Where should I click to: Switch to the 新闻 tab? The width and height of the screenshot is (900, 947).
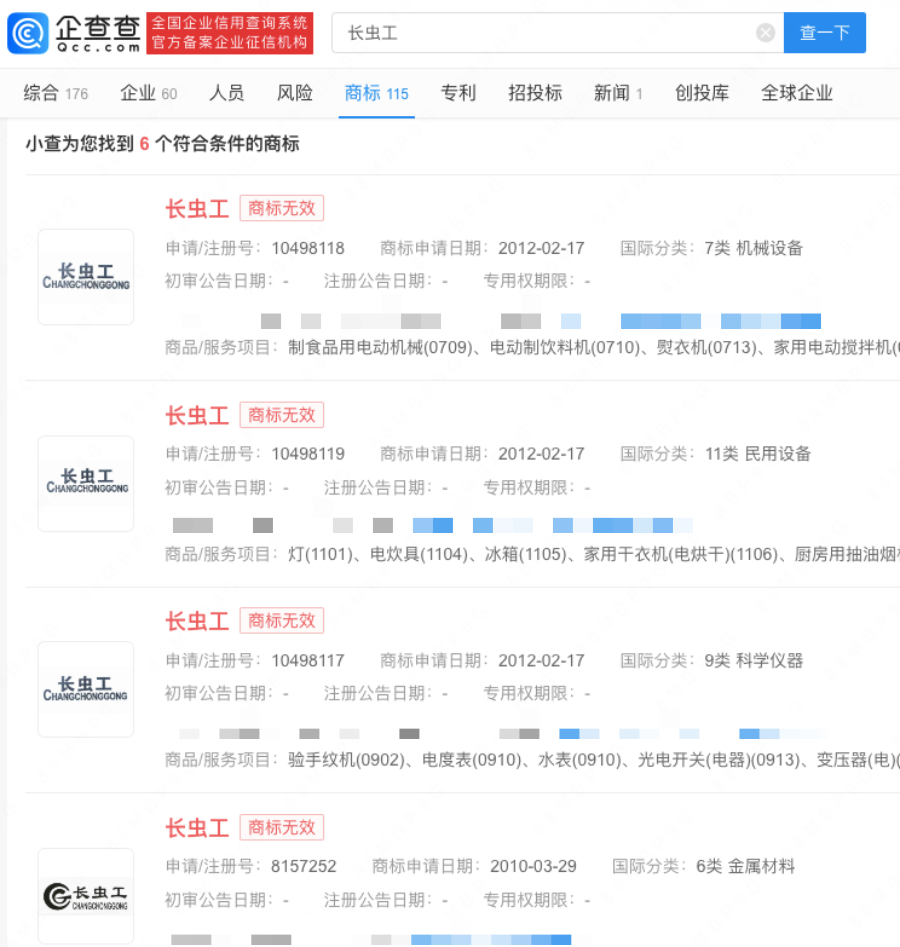click(618, 93)
